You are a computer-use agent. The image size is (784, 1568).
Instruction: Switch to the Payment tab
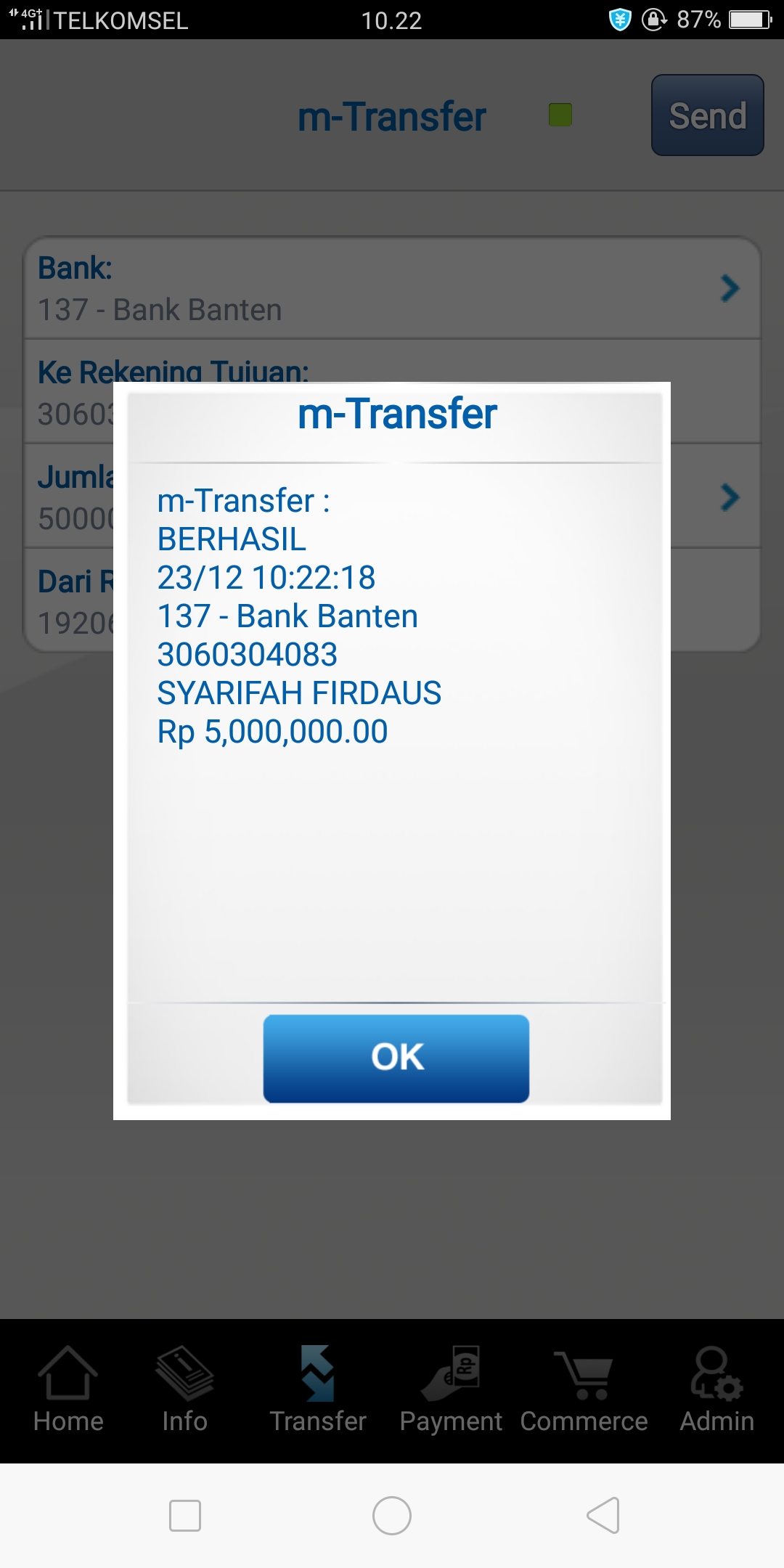point(451,1389)
